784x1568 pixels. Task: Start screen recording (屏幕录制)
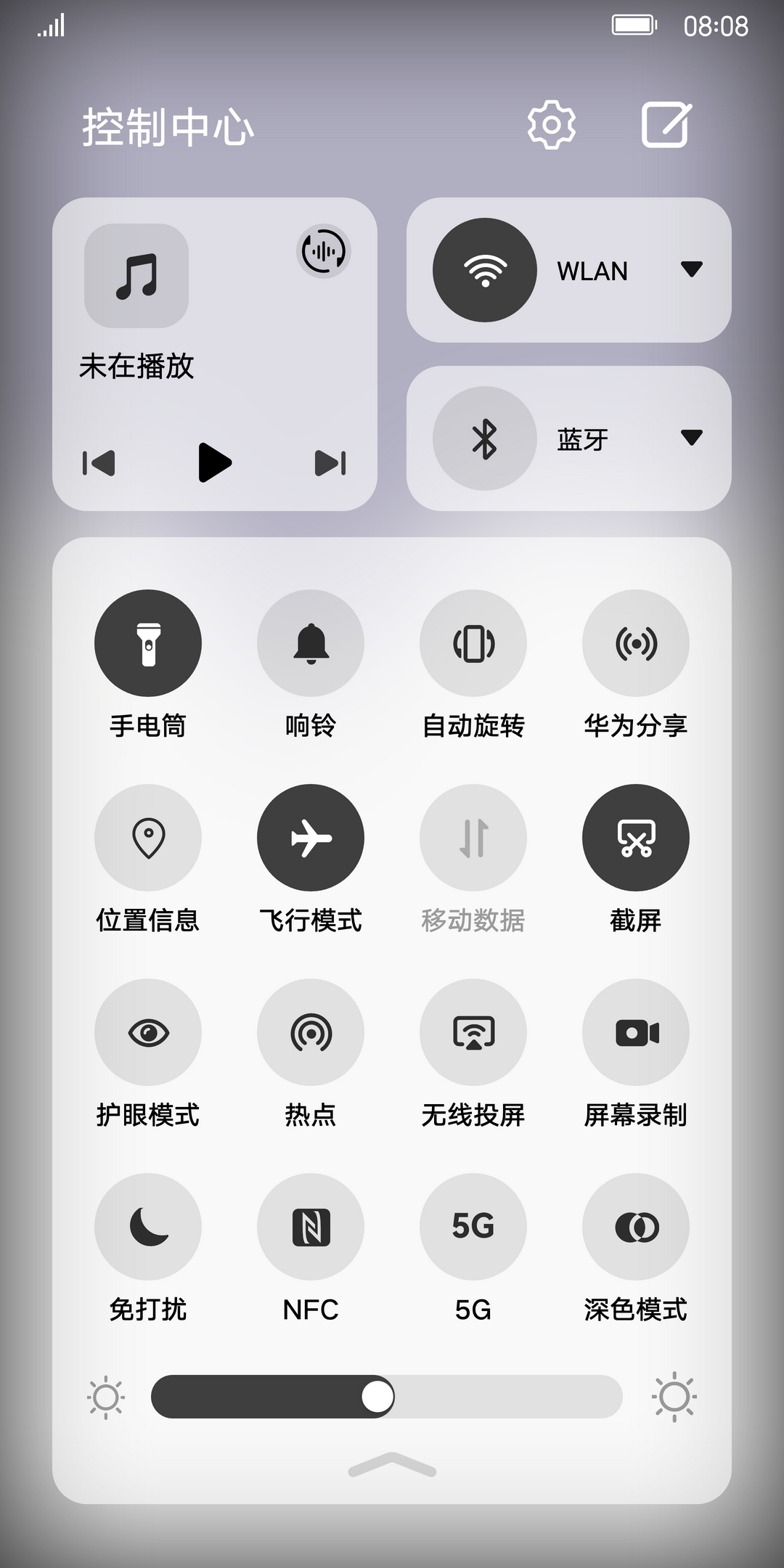[x=636, y=1032]
